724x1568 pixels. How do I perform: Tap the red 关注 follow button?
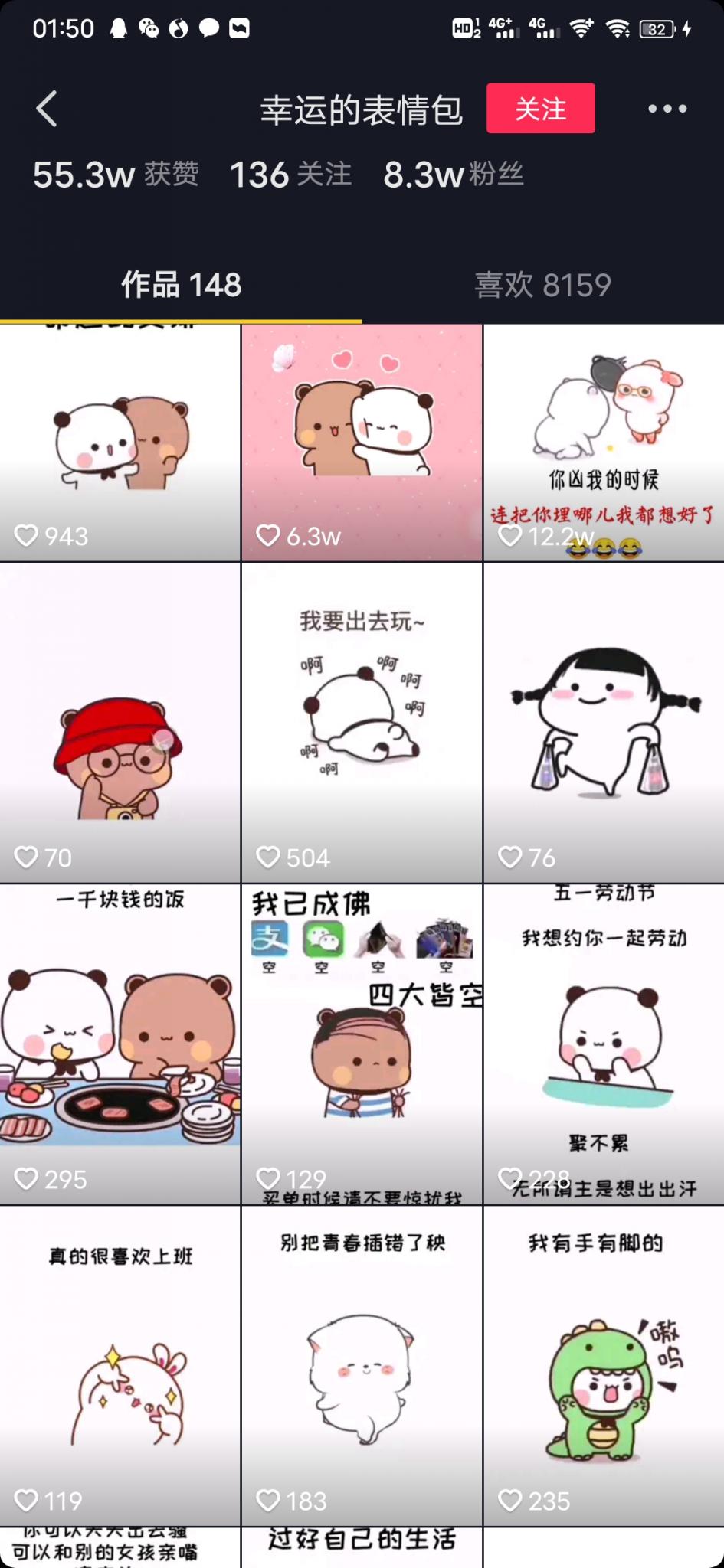click(x=540, y=108)
